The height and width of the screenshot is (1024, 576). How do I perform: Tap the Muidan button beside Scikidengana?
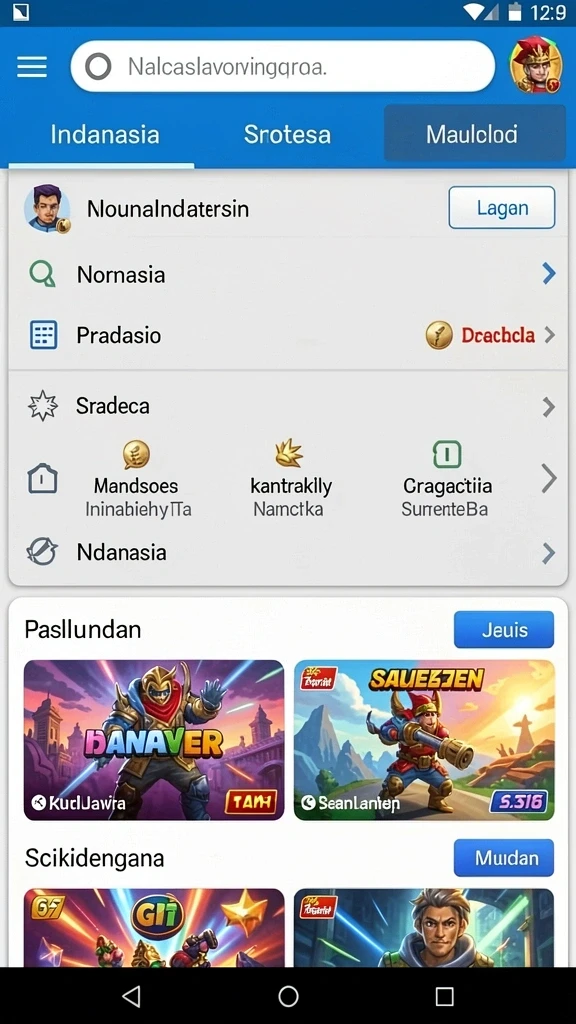[x=504, y=857]
